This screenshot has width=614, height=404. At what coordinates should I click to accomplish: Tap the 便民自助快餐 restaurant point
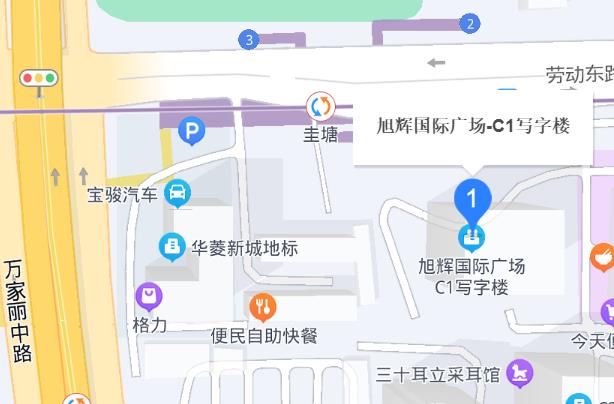point(264,306)
